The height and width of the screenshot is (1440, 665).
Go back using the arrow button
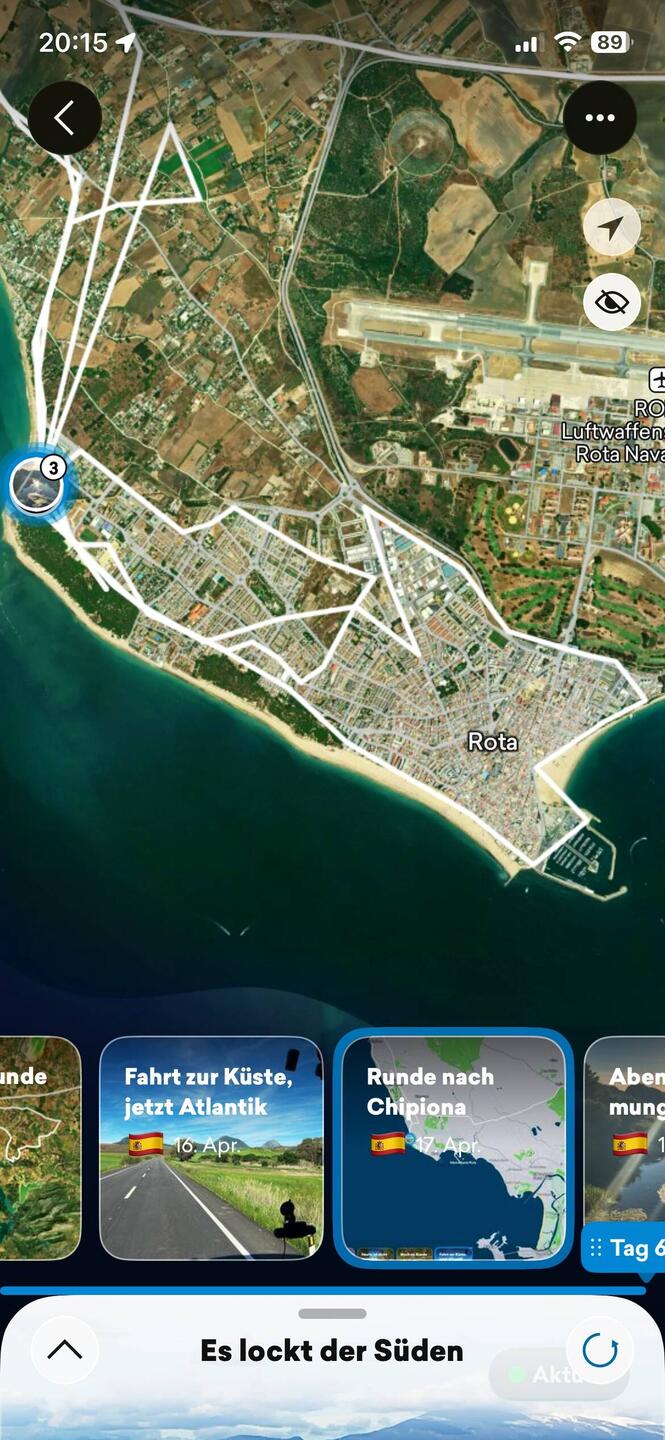coord(65,118)
